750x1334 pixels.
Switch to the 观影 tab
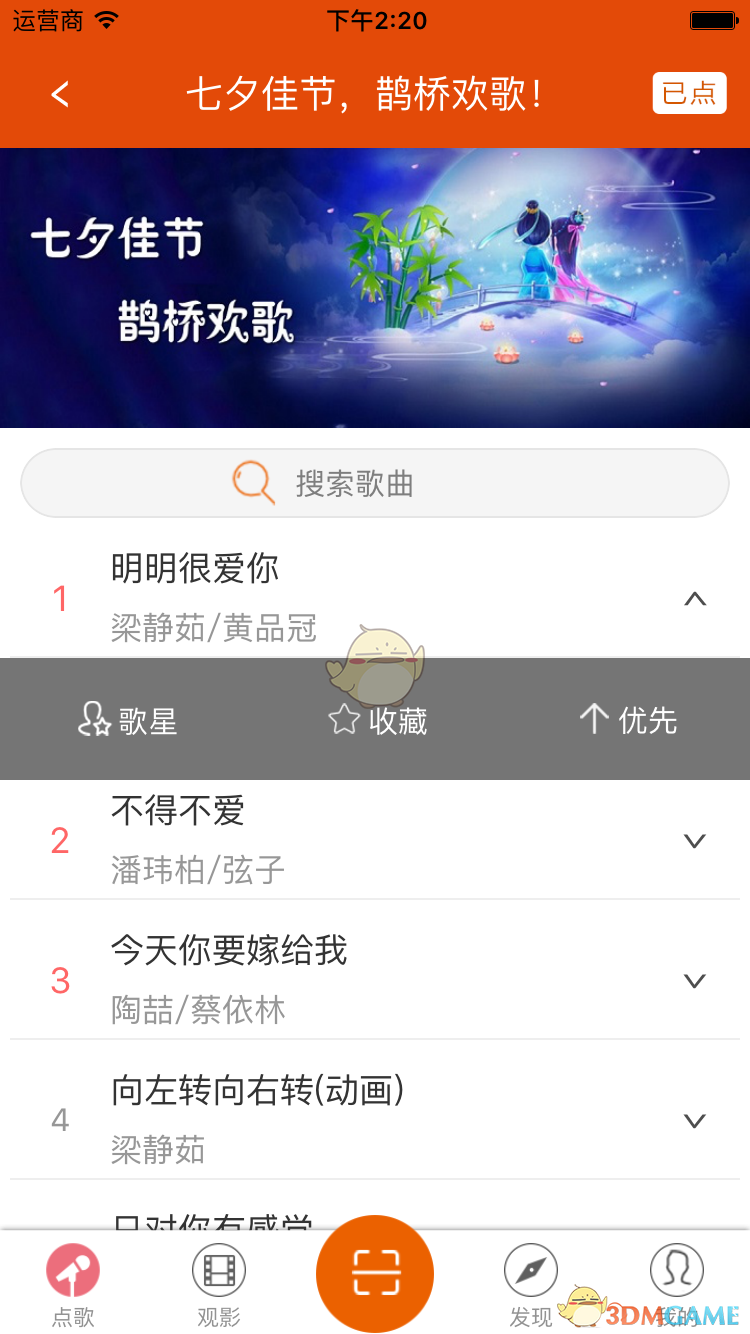click(219, 1284)
